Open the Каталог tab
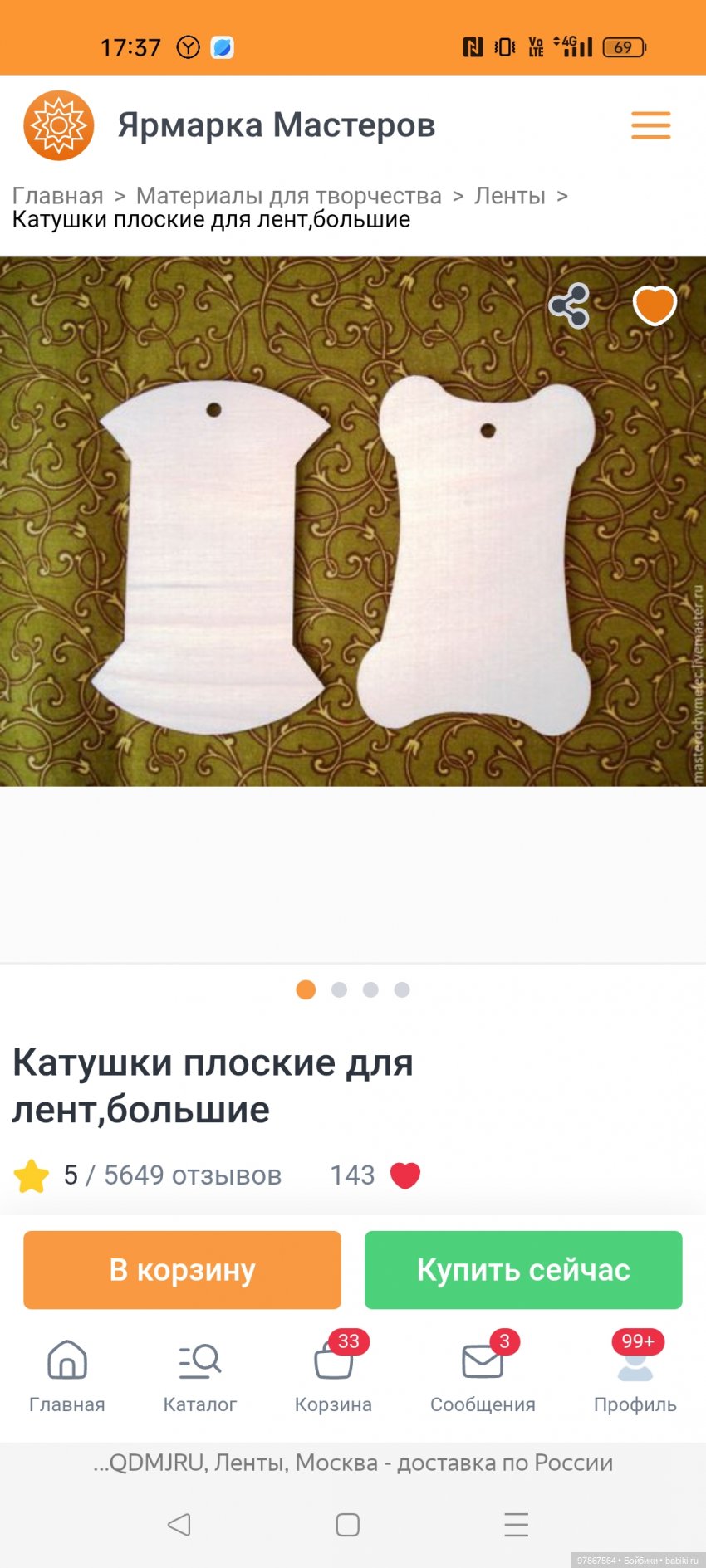The image size is (706, 1568). coord(199,1375)
